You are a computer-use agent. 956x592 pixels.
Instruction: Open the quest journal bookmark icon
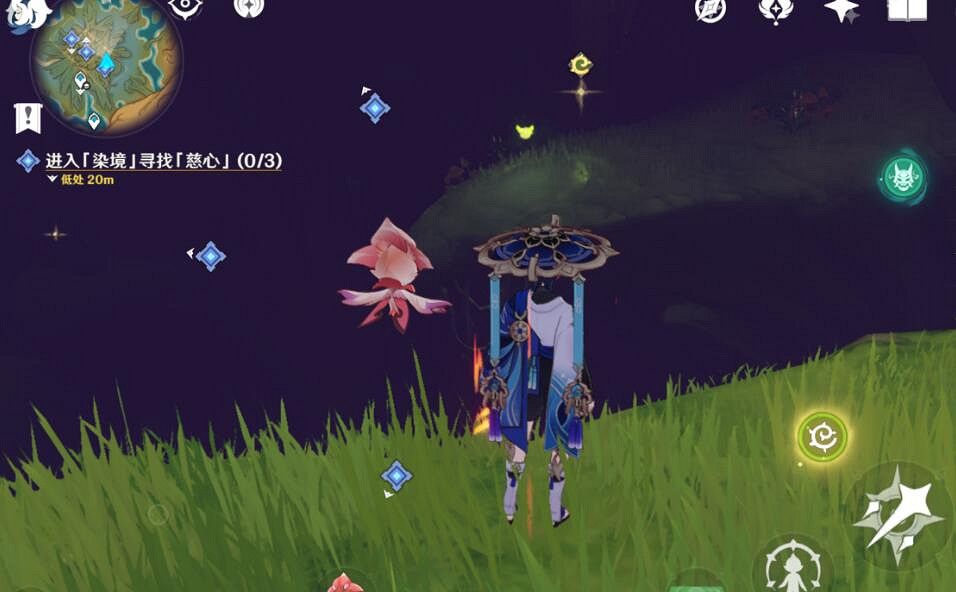28,117
